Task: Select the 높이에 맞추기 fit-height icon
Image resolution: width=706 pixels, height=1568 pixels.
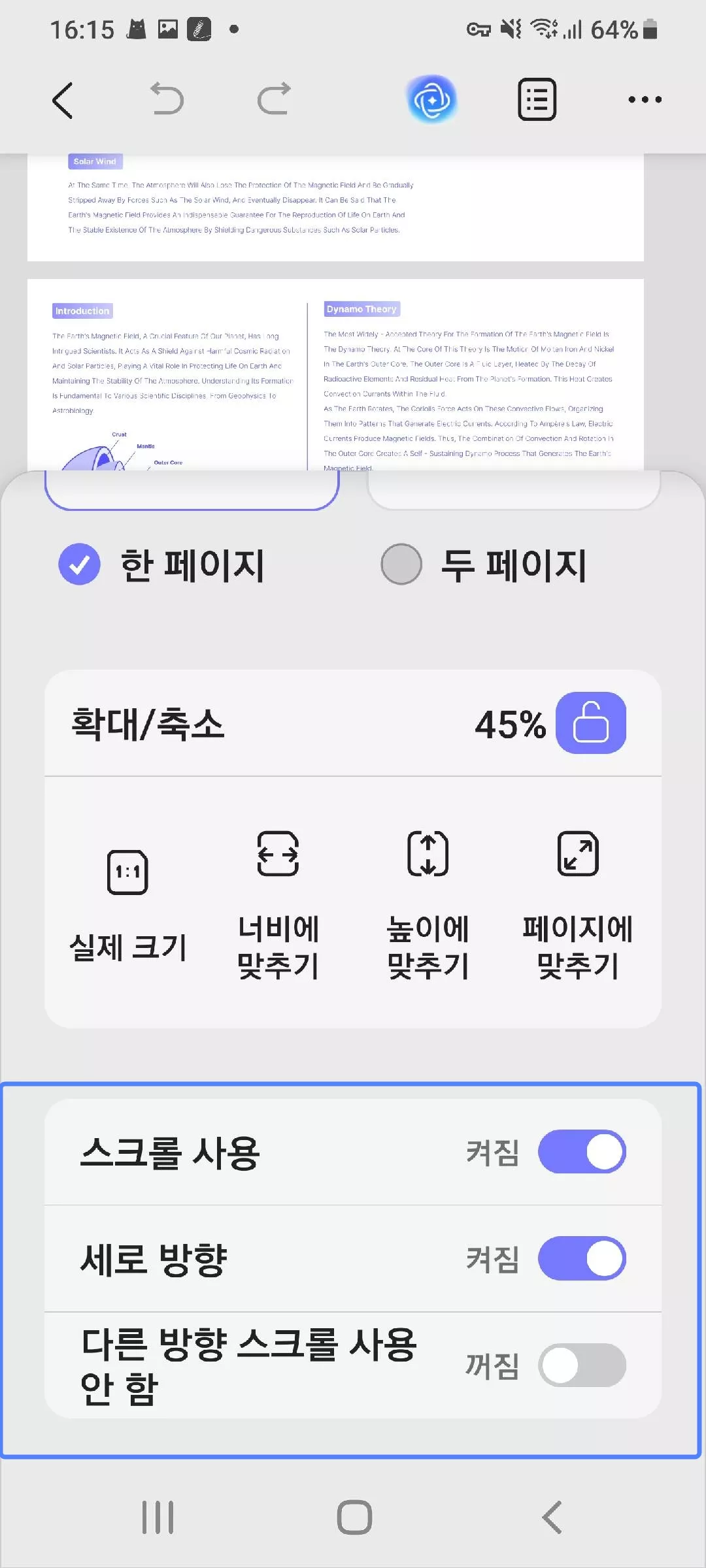Action: pyautogui.click(x=427, y=853)
